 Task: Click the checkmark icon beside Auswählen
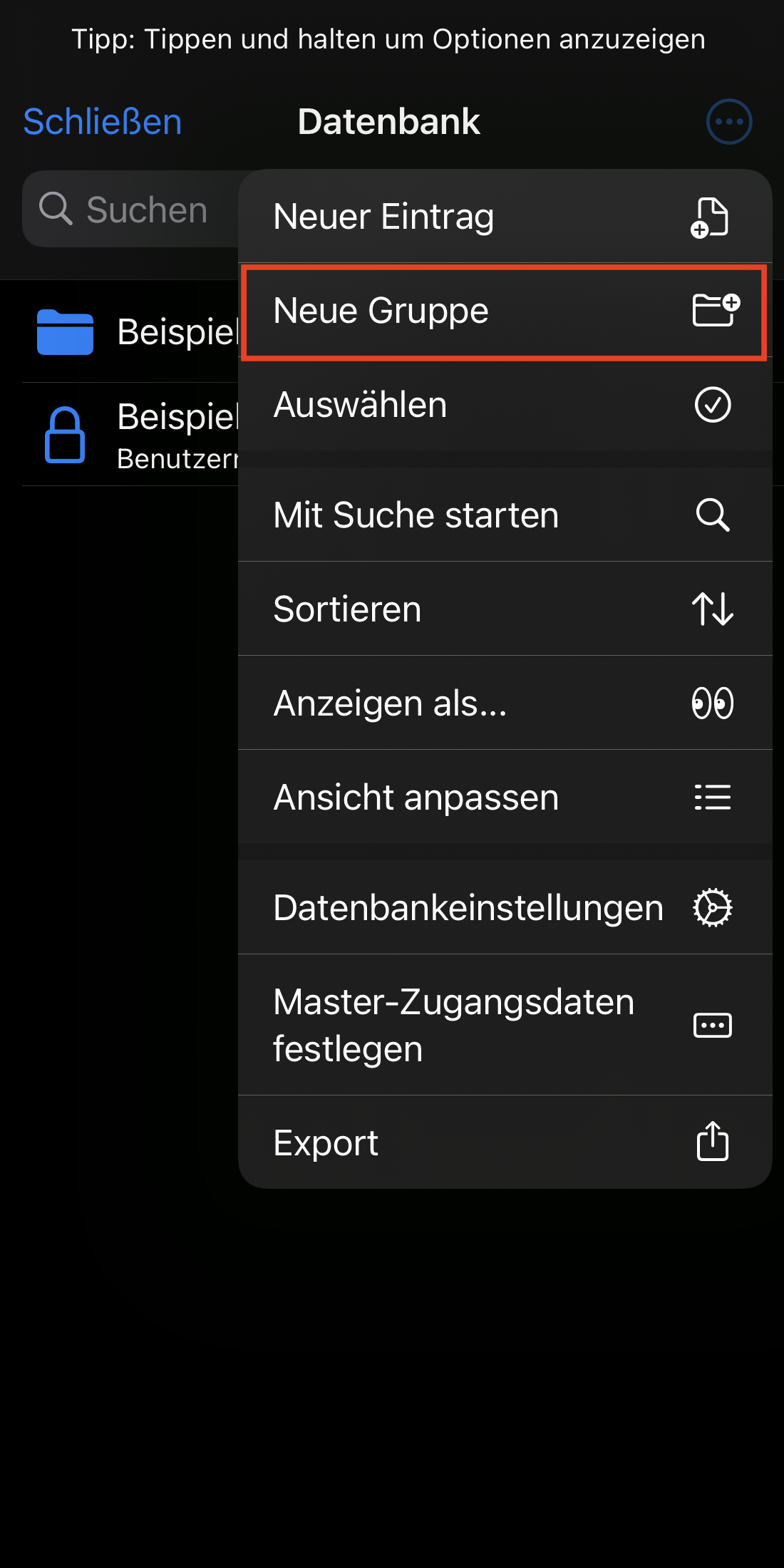(713, 405)
